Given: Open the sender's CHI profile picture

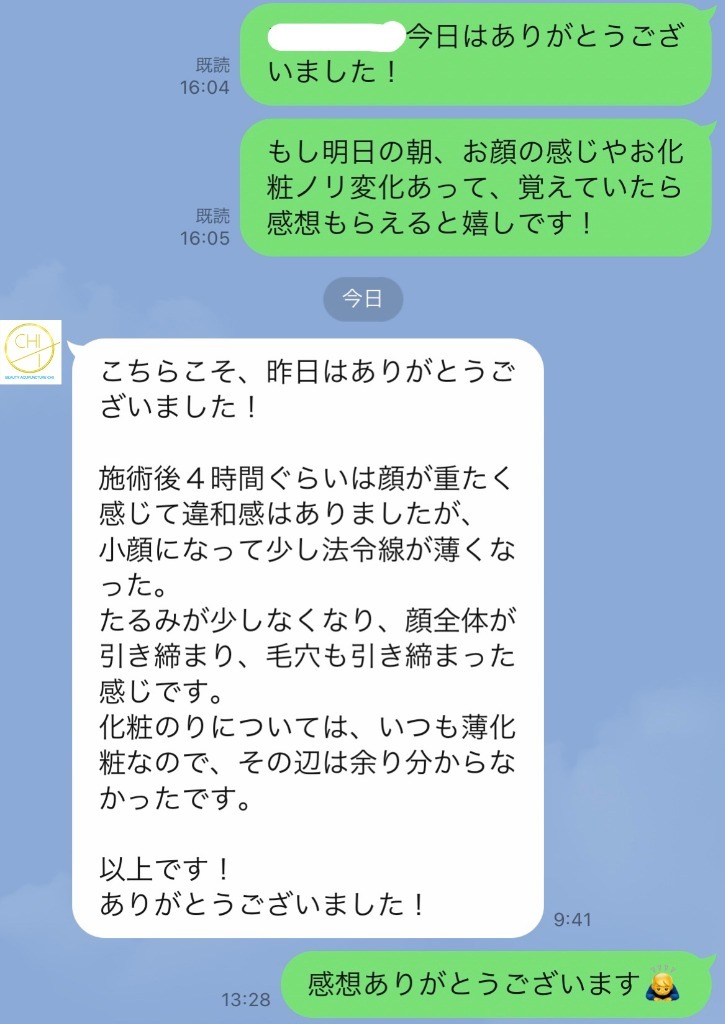Looking at the screenshot, I should 31,351.
